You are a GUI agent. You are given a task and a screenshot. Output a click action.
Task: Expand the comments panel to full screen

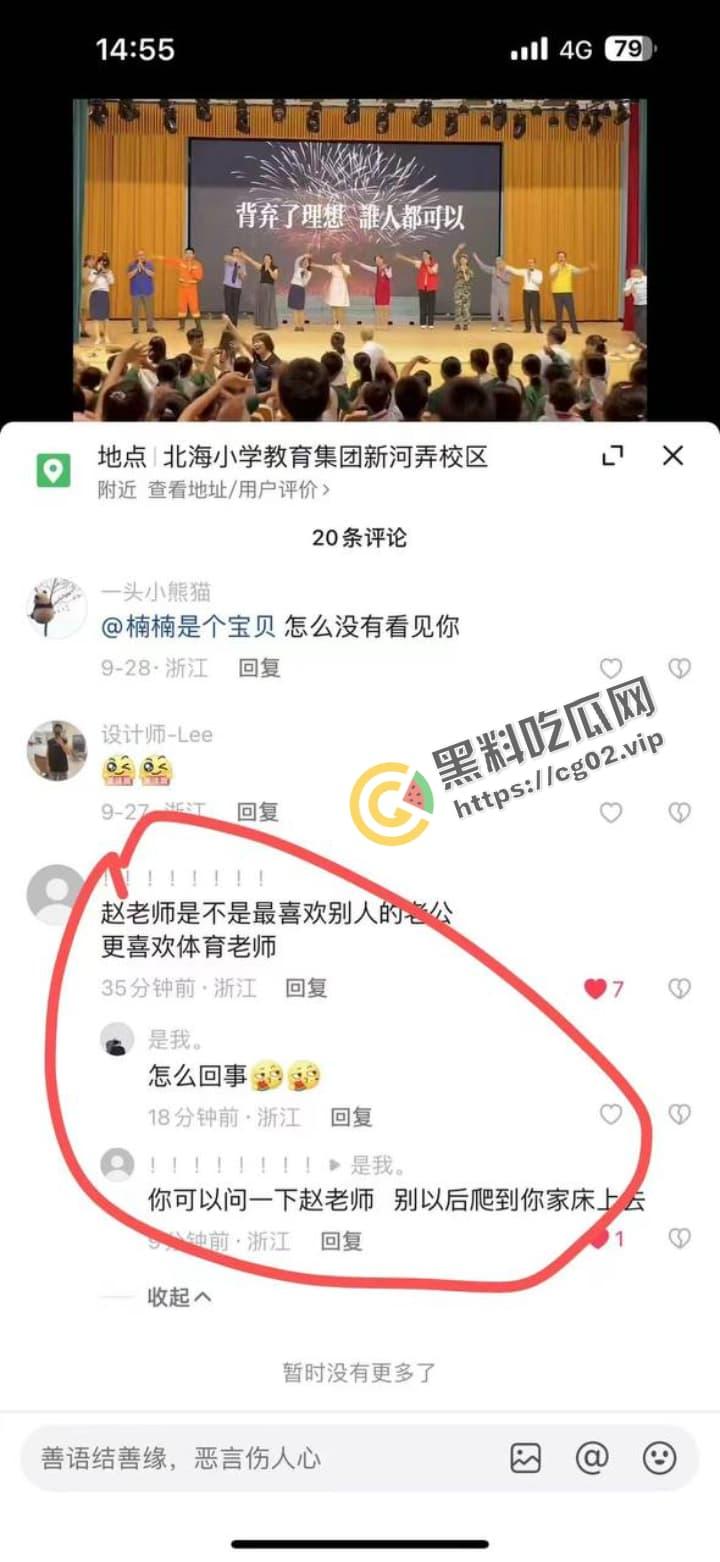(x=612, y=456)
